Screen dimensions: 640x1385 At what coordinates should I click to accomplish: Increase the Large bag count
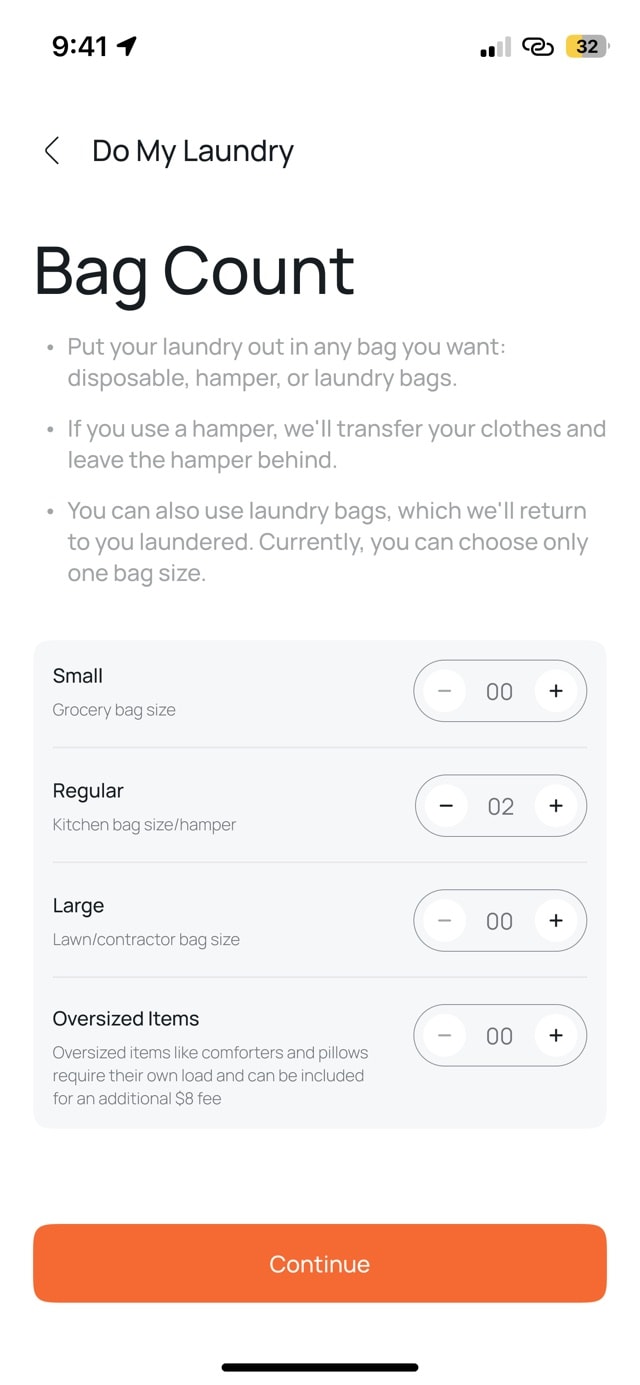point(556,921)
